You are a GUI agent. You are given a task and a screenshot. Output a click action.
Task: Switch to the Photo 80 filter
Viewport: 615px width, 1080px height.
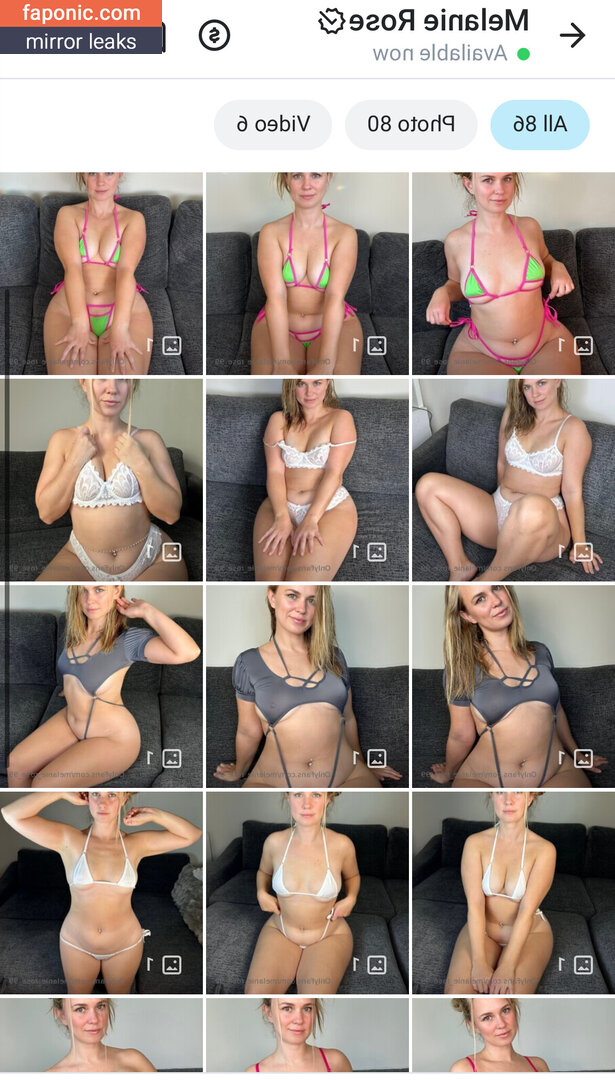point(410,125)
